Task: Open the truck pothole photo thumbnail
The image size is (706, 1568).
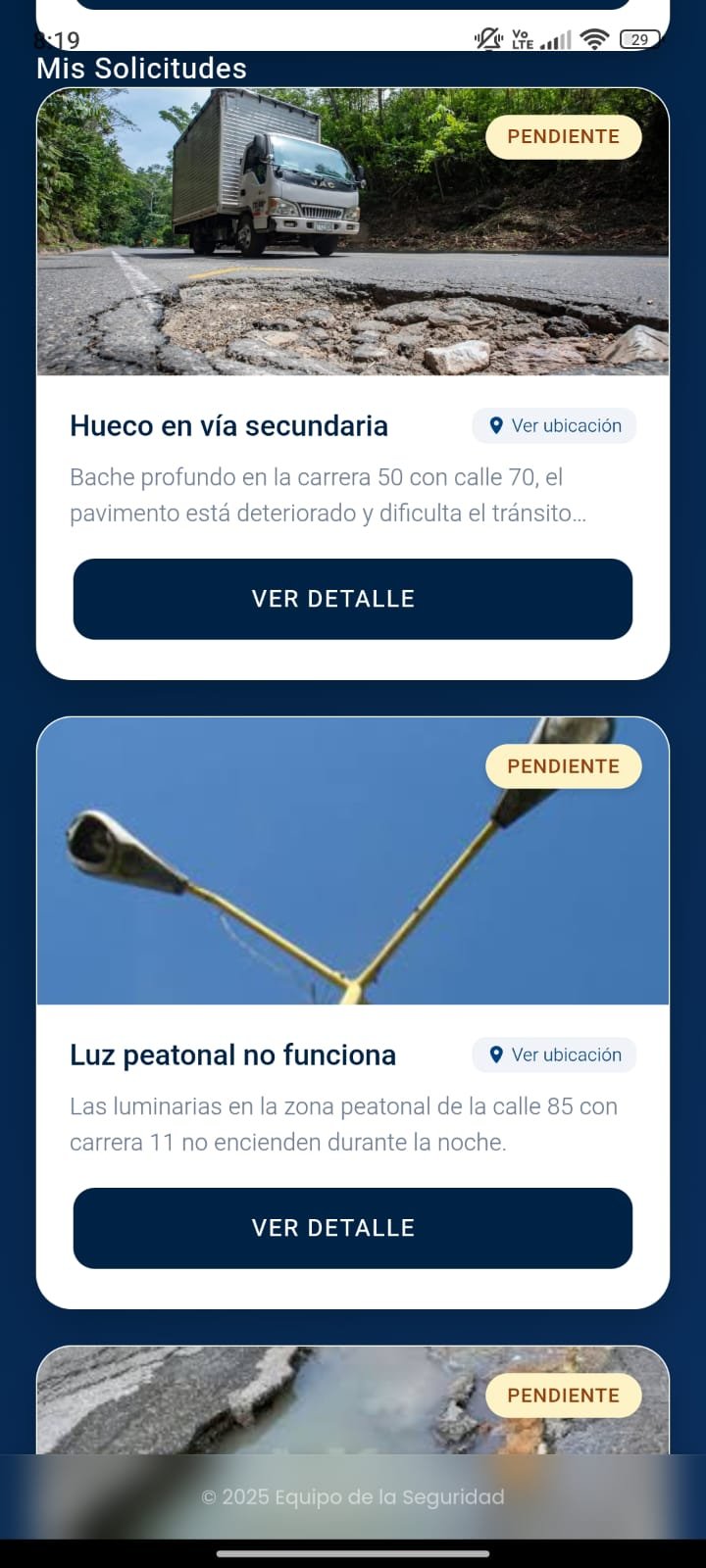Action: (352, 232)
